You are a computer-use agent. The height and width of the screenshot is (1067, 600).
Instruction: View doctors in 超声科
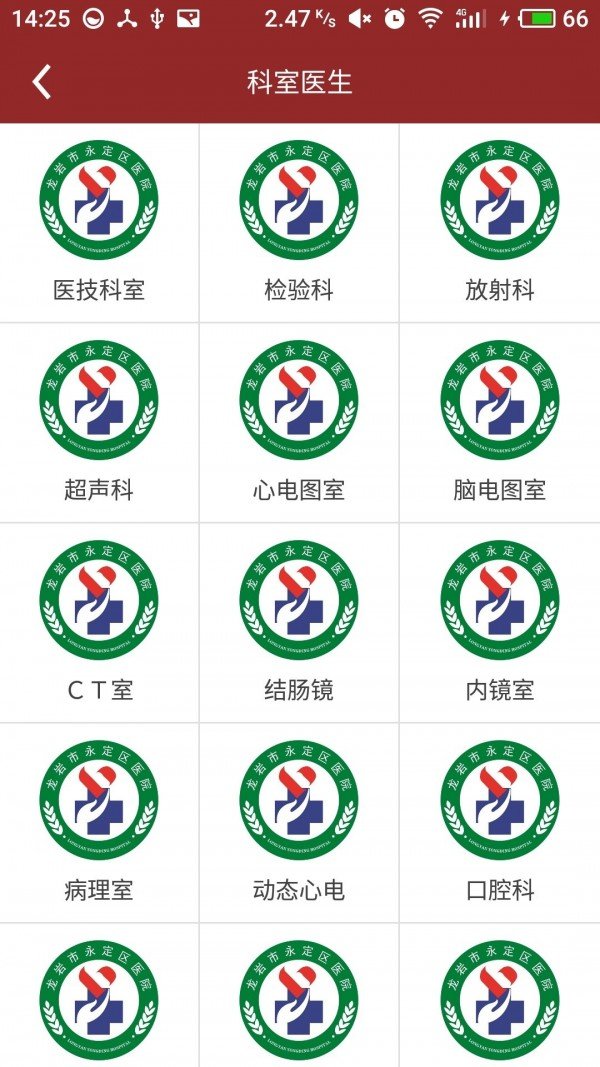coord(99,423)
